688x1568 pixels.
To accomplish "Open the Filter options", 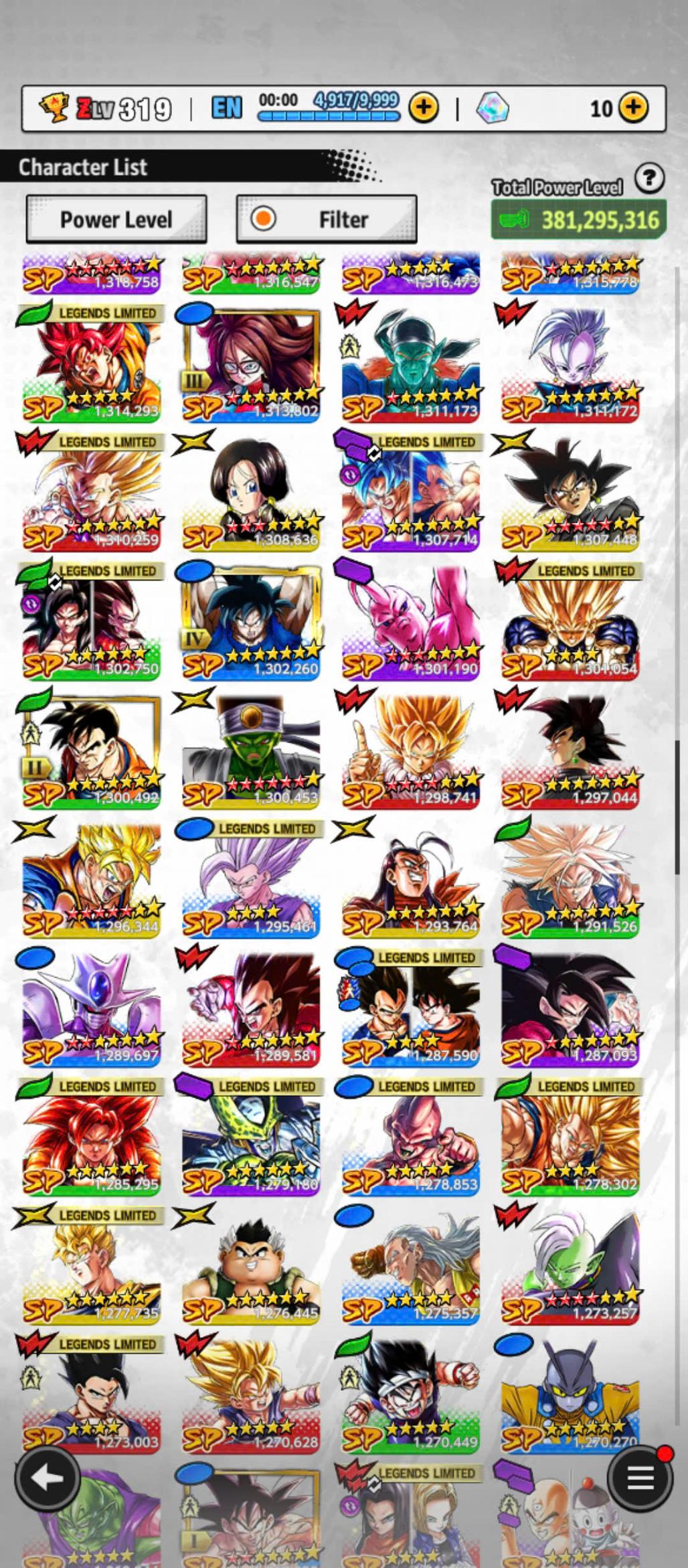I will coord(327,220).
